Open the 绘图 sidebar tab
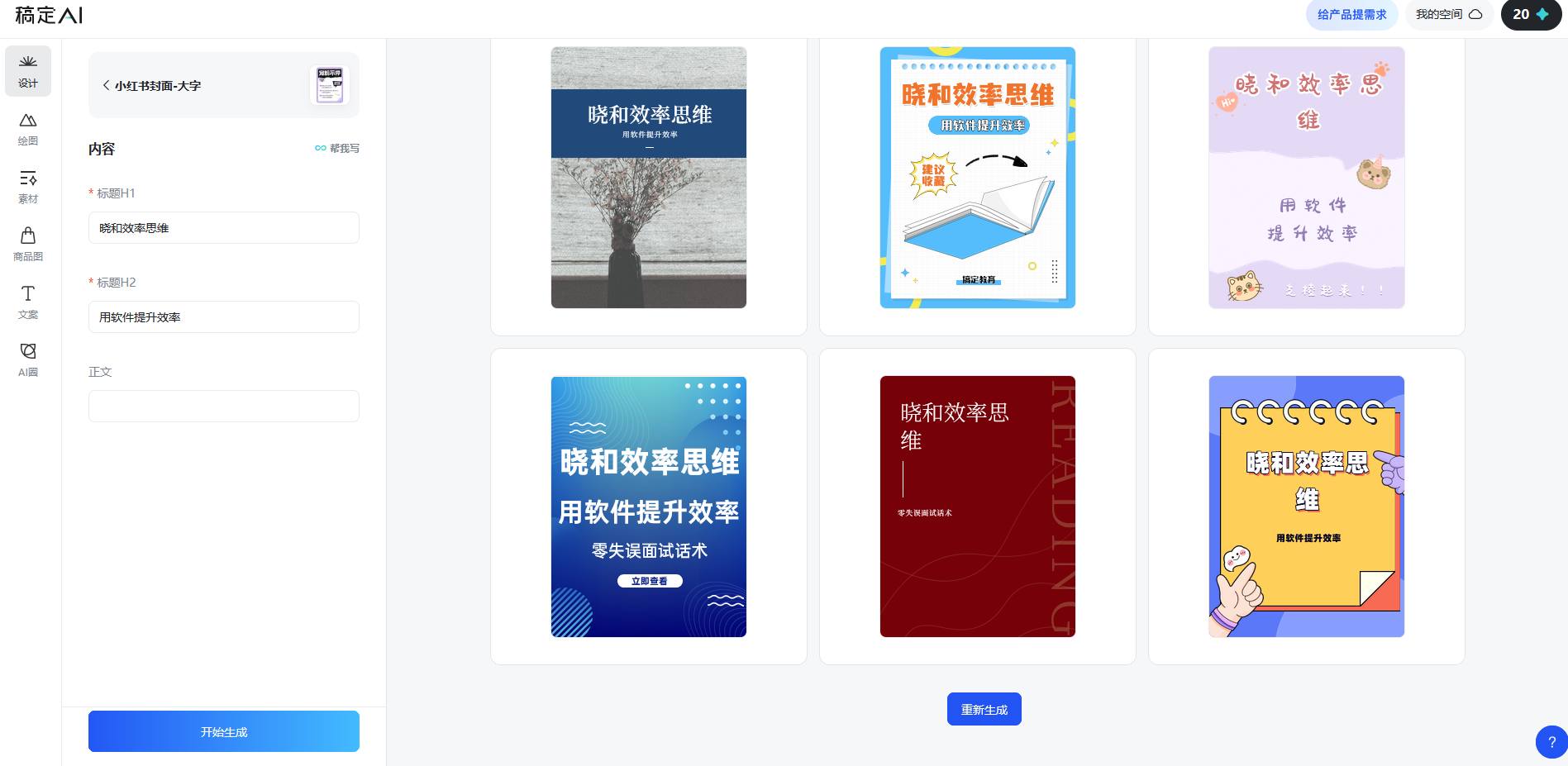 point(28,129)
